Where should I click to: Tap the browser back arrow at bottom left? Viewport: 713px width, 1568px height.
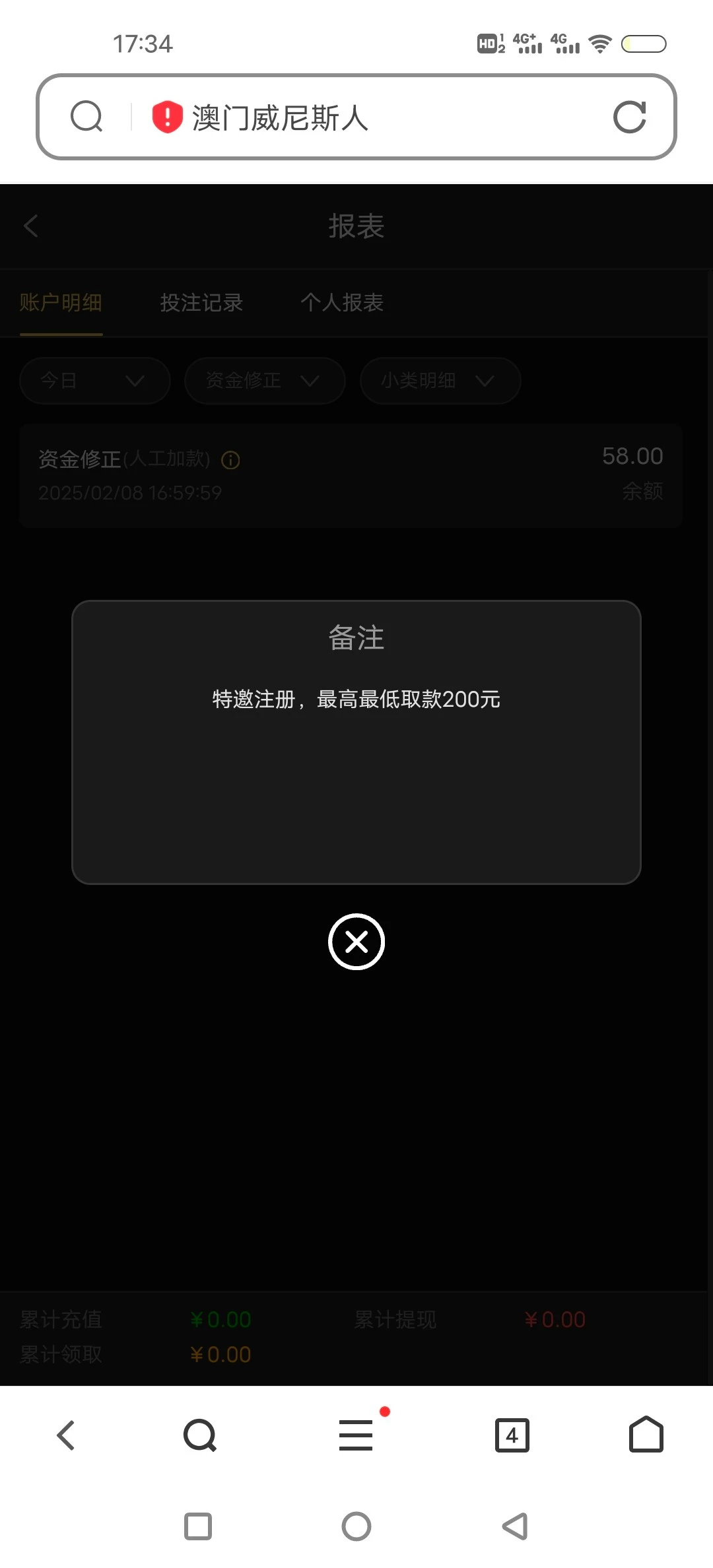(x=66, y=1434)
